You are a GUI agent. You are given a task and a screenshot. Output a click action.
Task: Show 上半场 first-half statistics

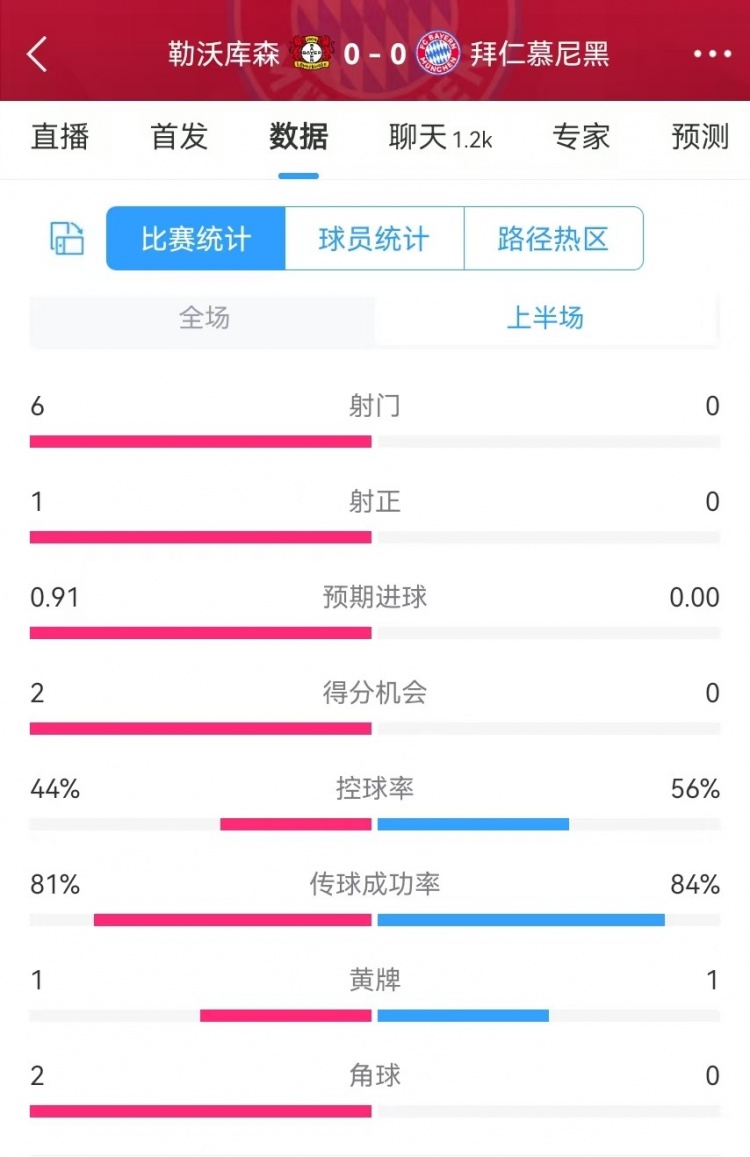pyautogui.click(x=545, y=318)
